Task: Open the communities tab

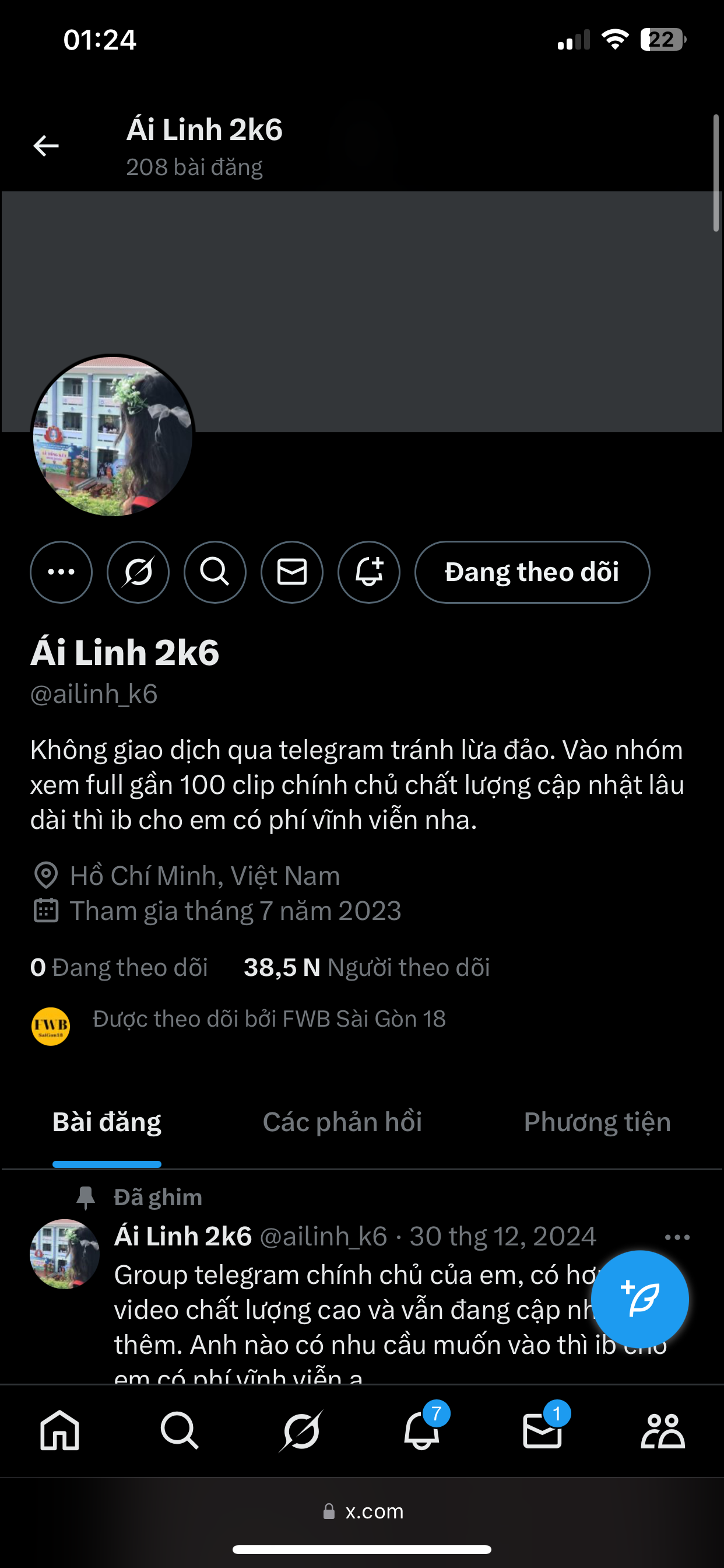Action: (663, 1430)
